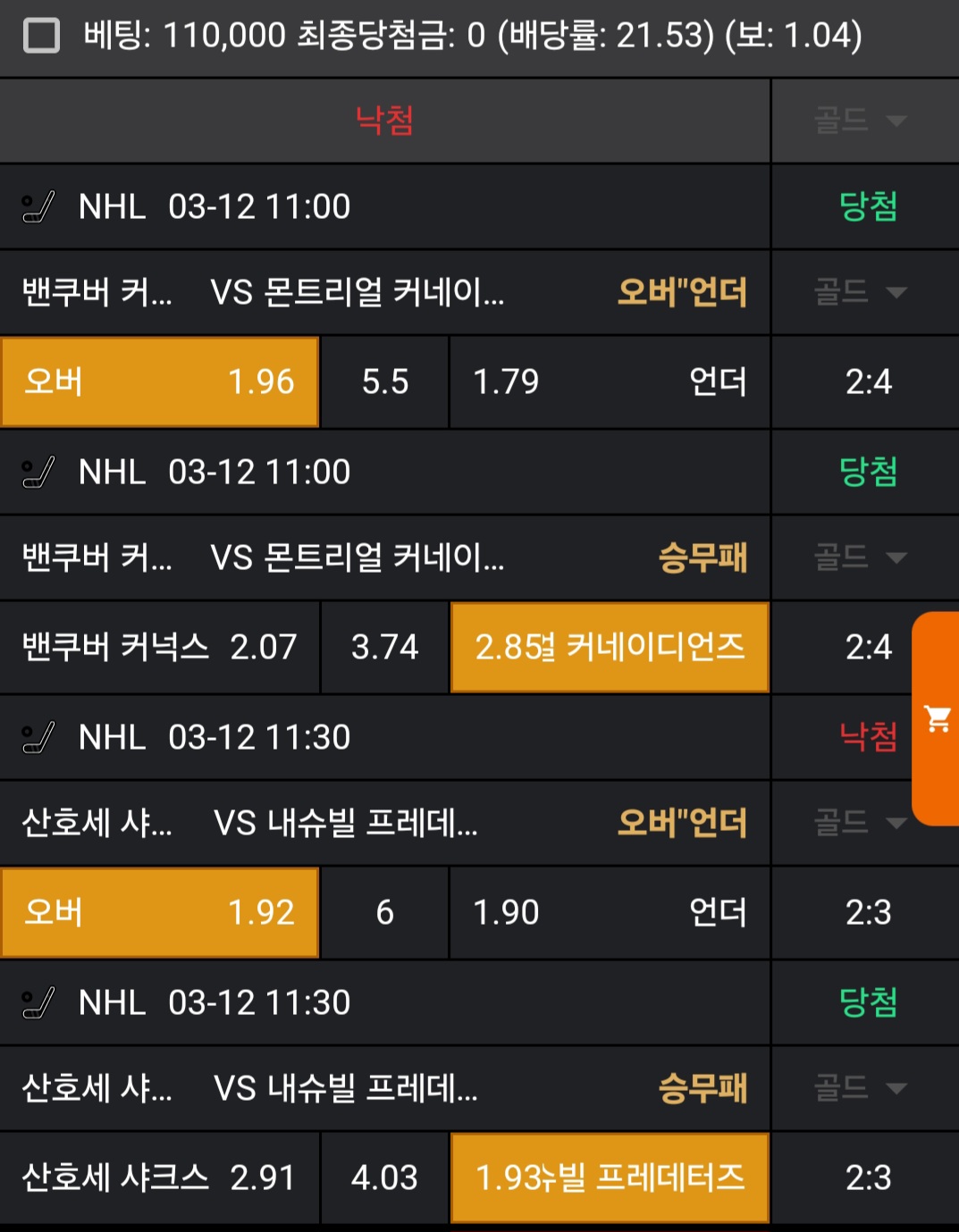
Task: Open 골드 dropdown on 산호세 승무패 row
Action: click(860, 1087)
